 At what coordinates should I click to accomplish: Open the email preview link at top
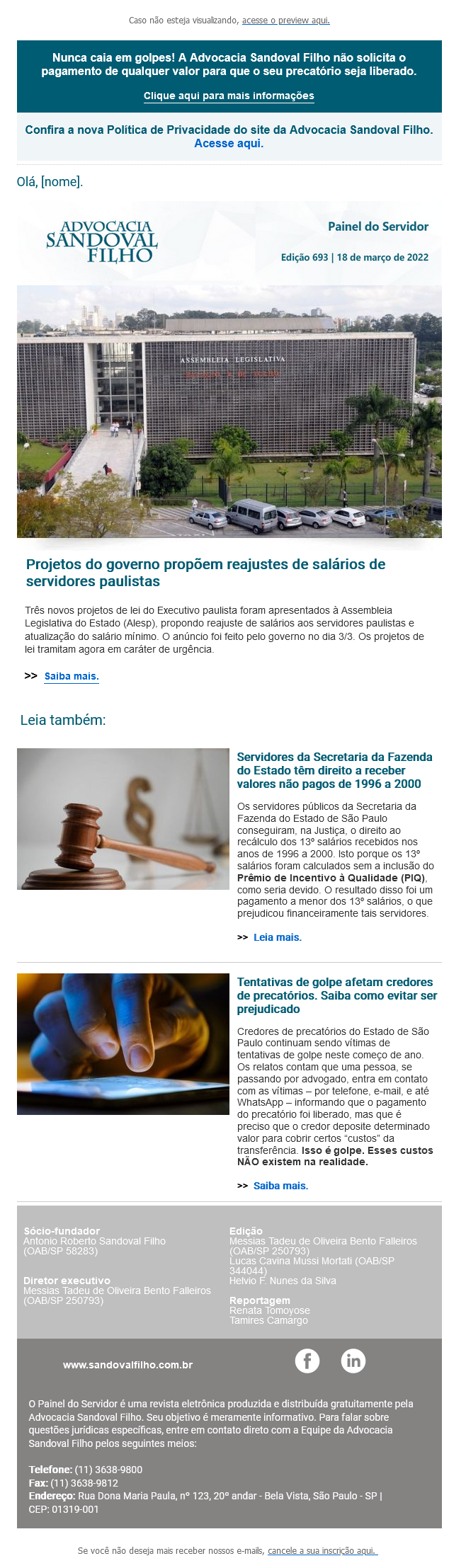click(x=285, y=21)
